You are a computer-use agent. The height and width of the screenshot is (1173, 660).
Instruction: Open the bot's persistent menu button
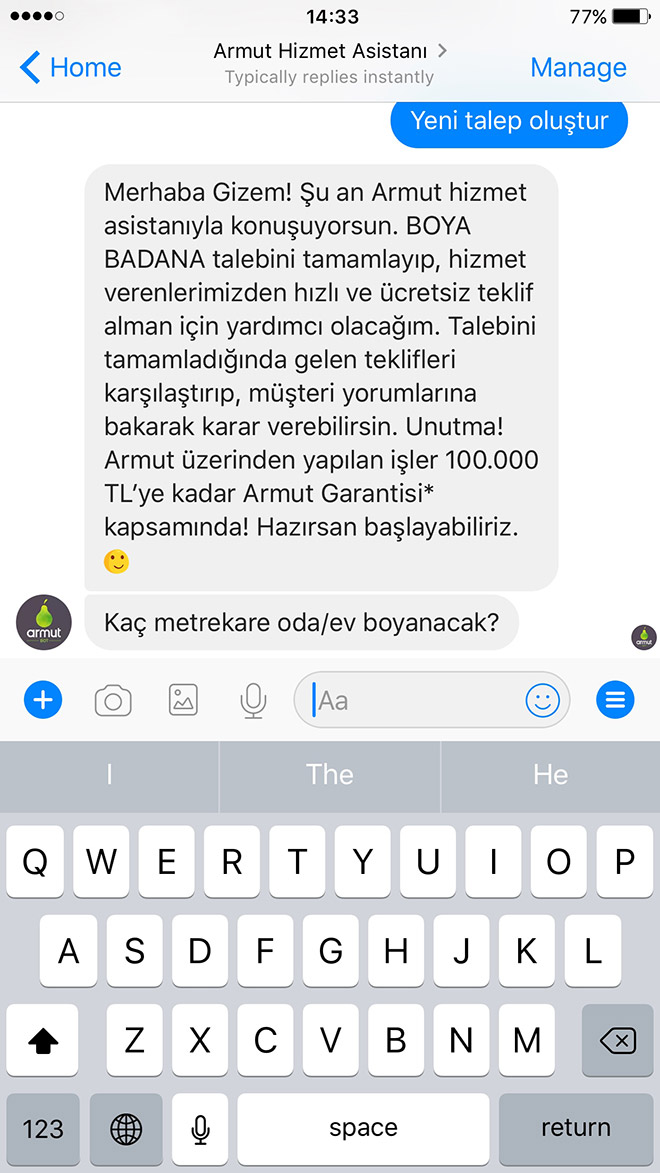click(615, 700)
